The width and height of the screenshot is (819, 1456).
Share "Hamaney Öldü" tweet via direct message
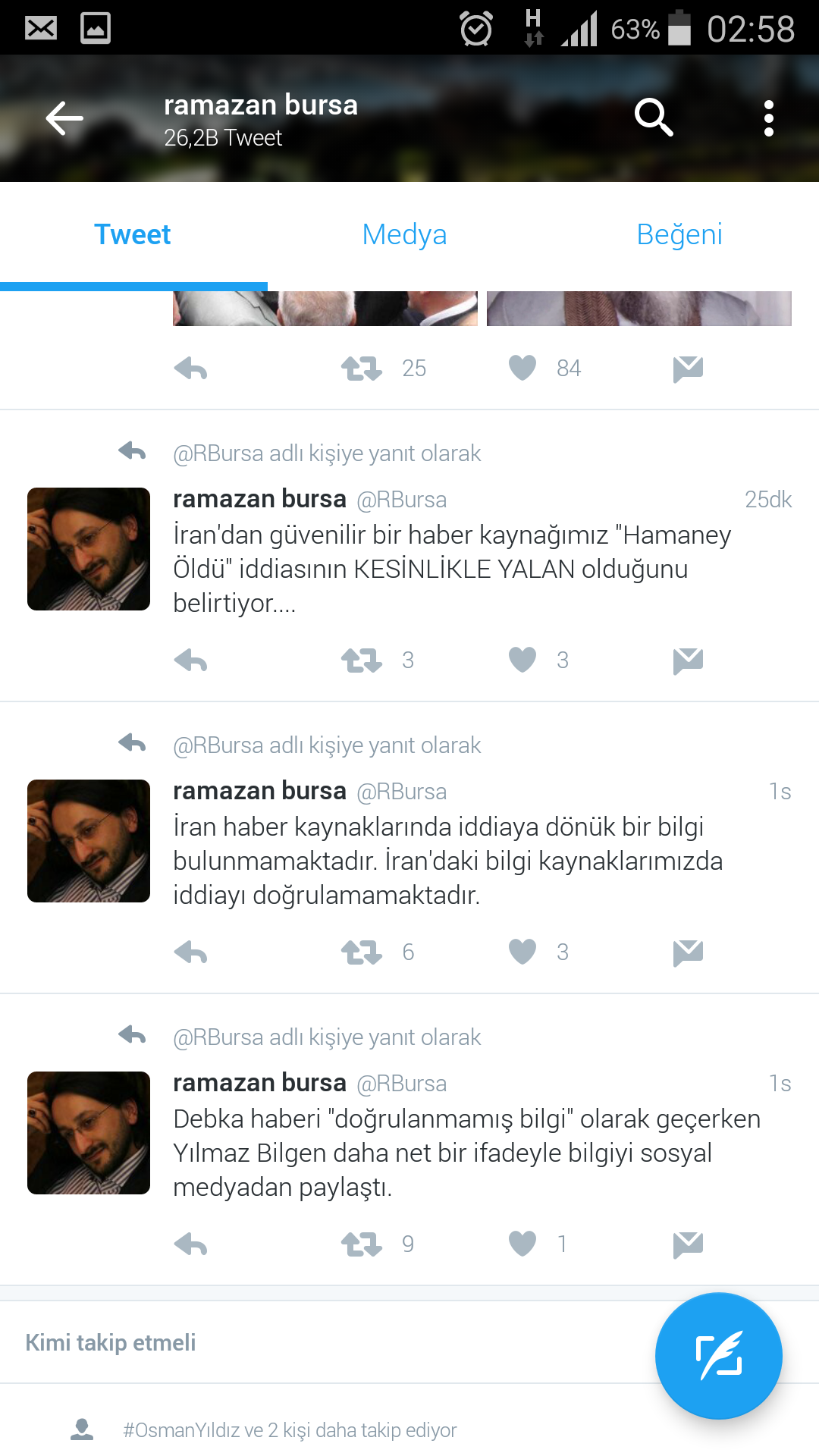[x=688, y=661]
